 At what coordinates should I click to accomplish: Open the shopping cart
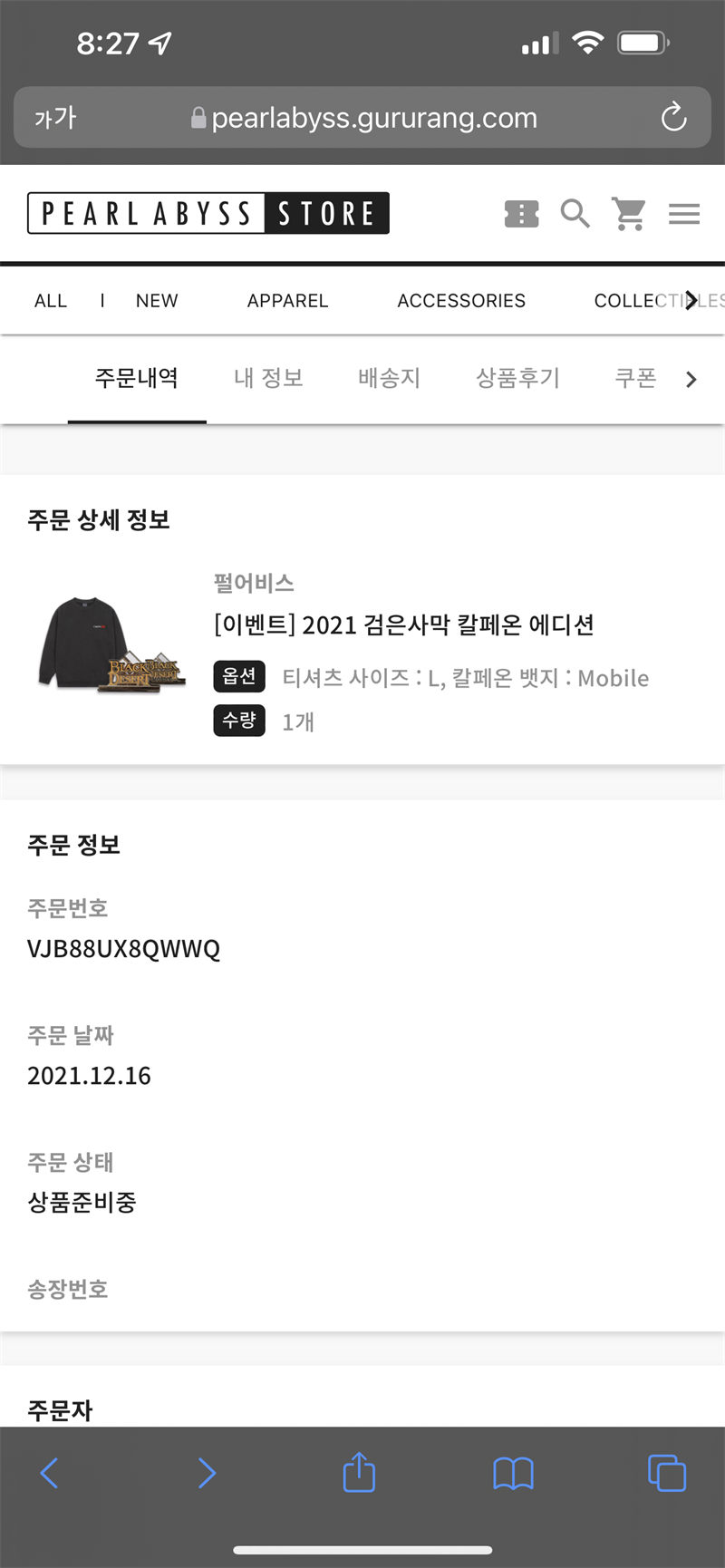629,214
